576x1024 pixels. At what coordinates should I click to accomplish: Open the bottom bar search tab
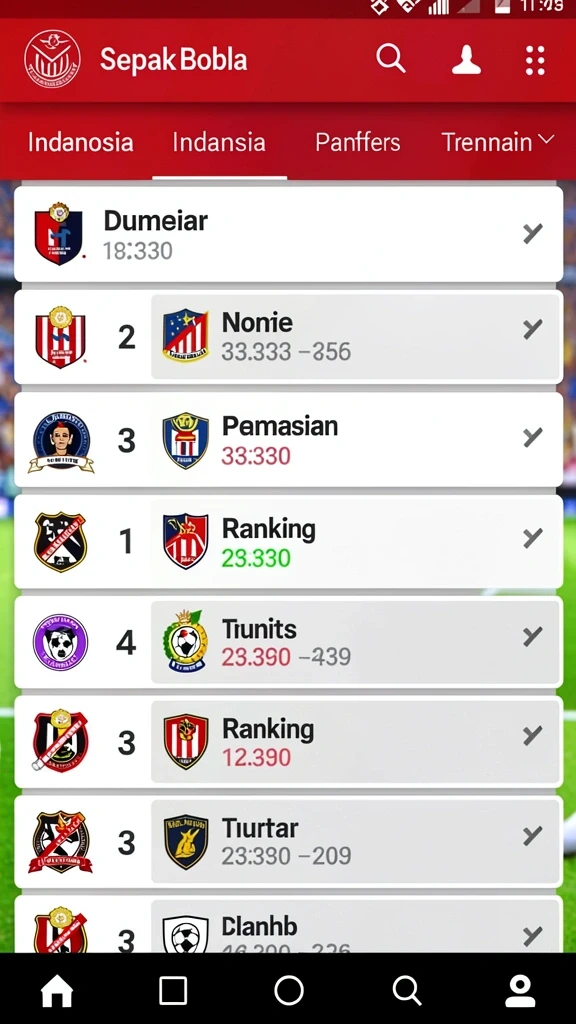(406, 991)
